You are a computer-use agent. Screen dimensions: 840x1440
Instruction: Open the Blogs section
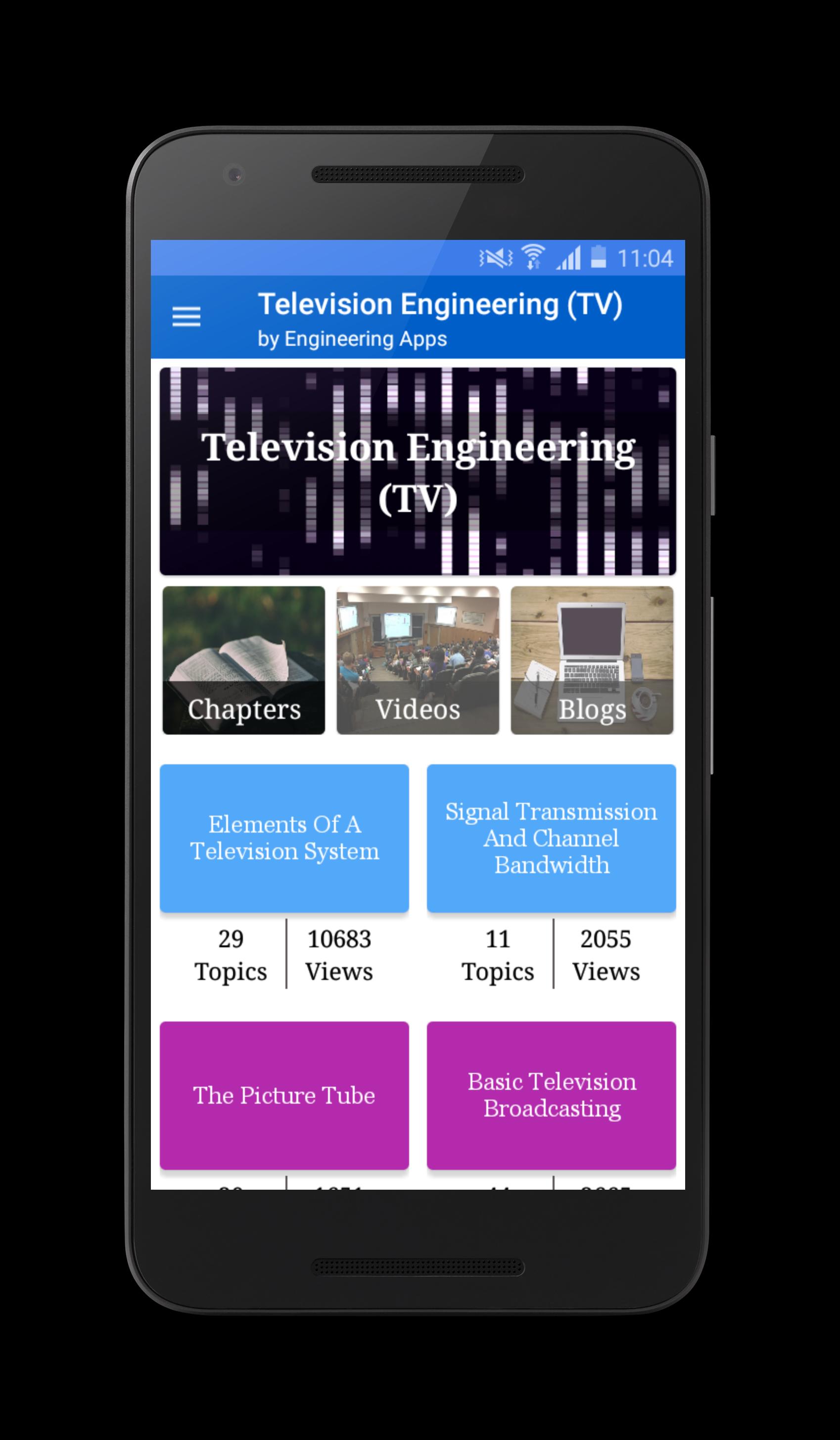click(592, 661)
